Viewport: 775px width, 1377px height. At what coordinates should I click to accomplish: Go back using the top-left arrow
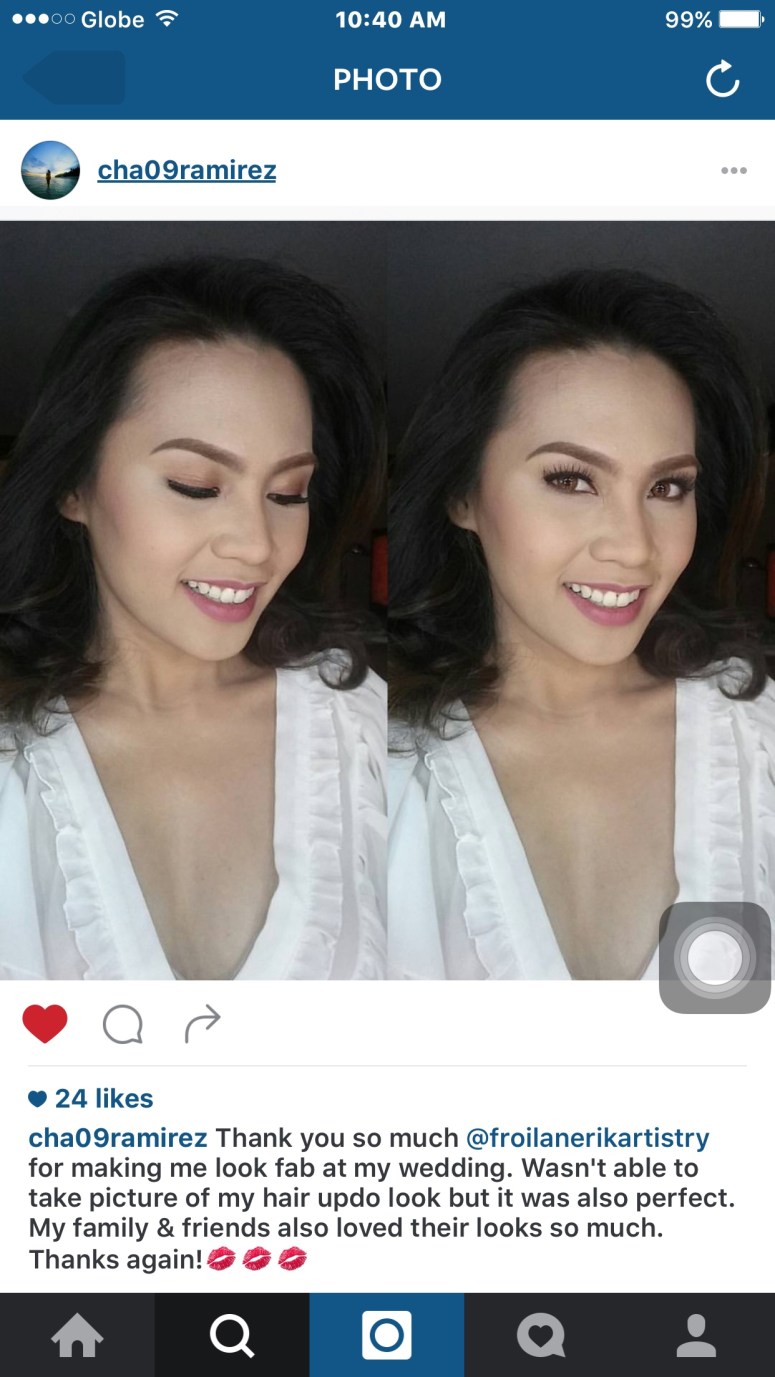coord(75,78)
